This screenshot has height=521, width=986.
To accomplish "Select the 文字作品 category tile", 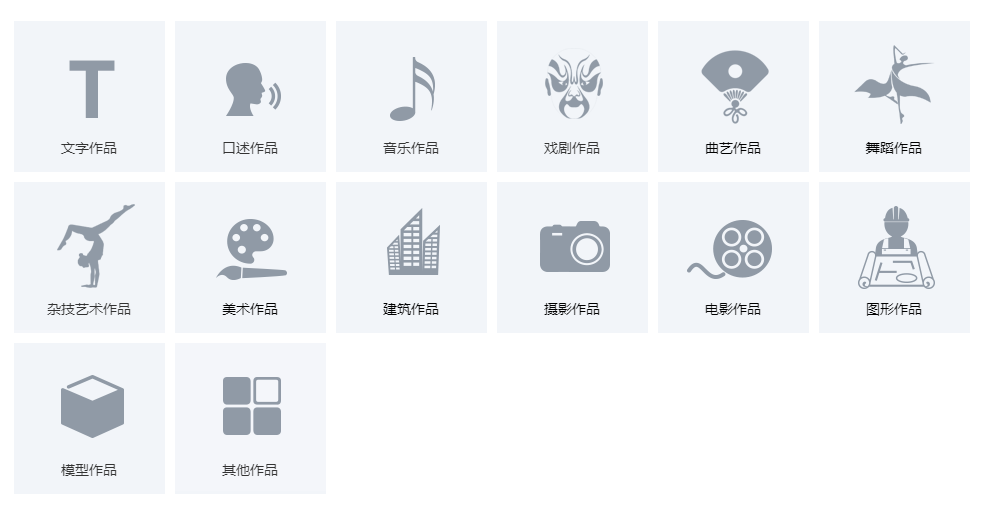I will (x=89, y=97).
